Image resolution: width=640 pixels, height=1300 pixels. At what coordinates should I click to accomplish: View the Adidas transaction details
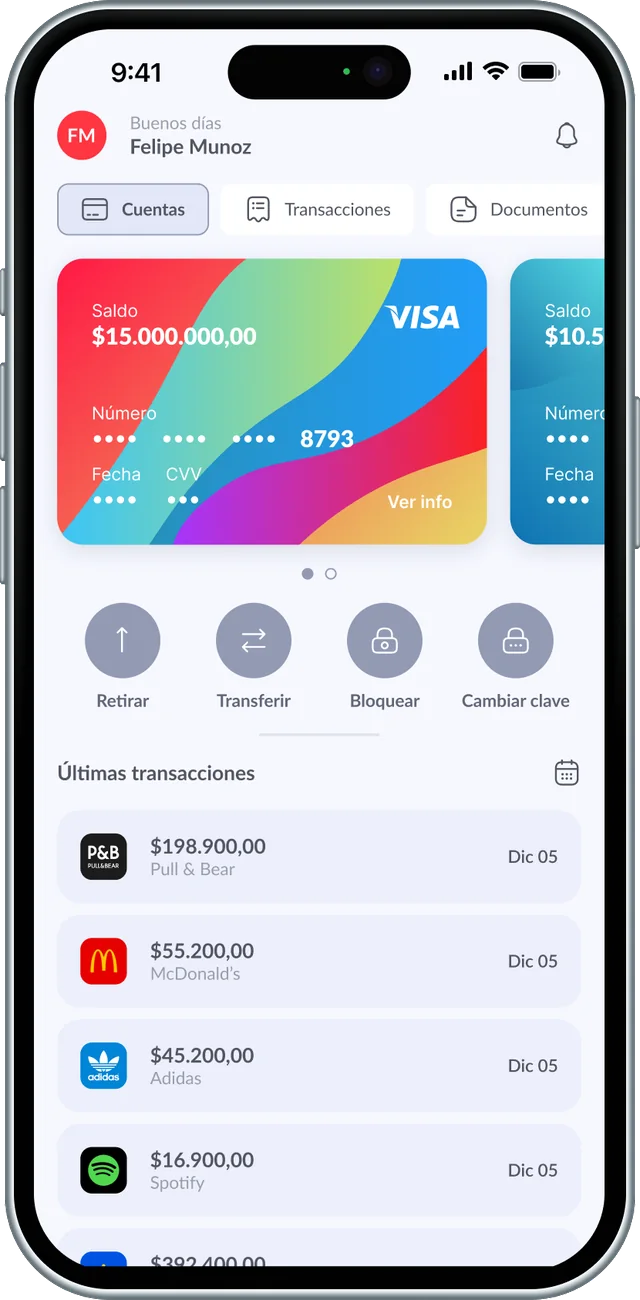[319, 1066]
